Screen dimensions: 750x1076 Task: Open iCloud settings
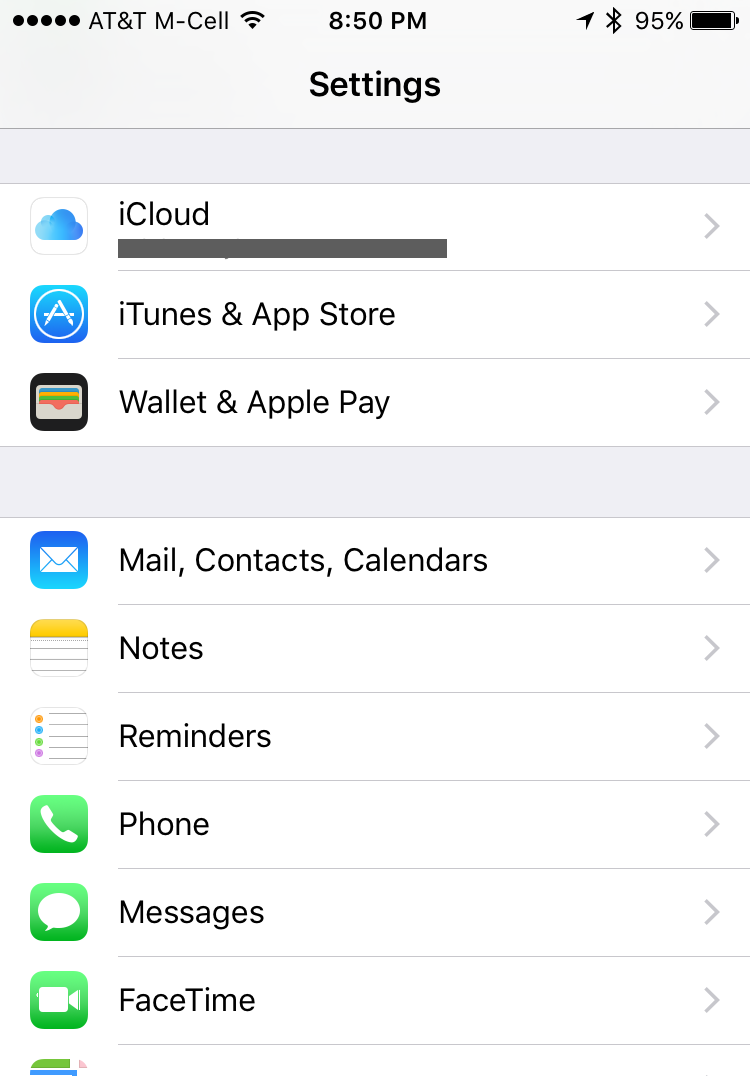375,227
